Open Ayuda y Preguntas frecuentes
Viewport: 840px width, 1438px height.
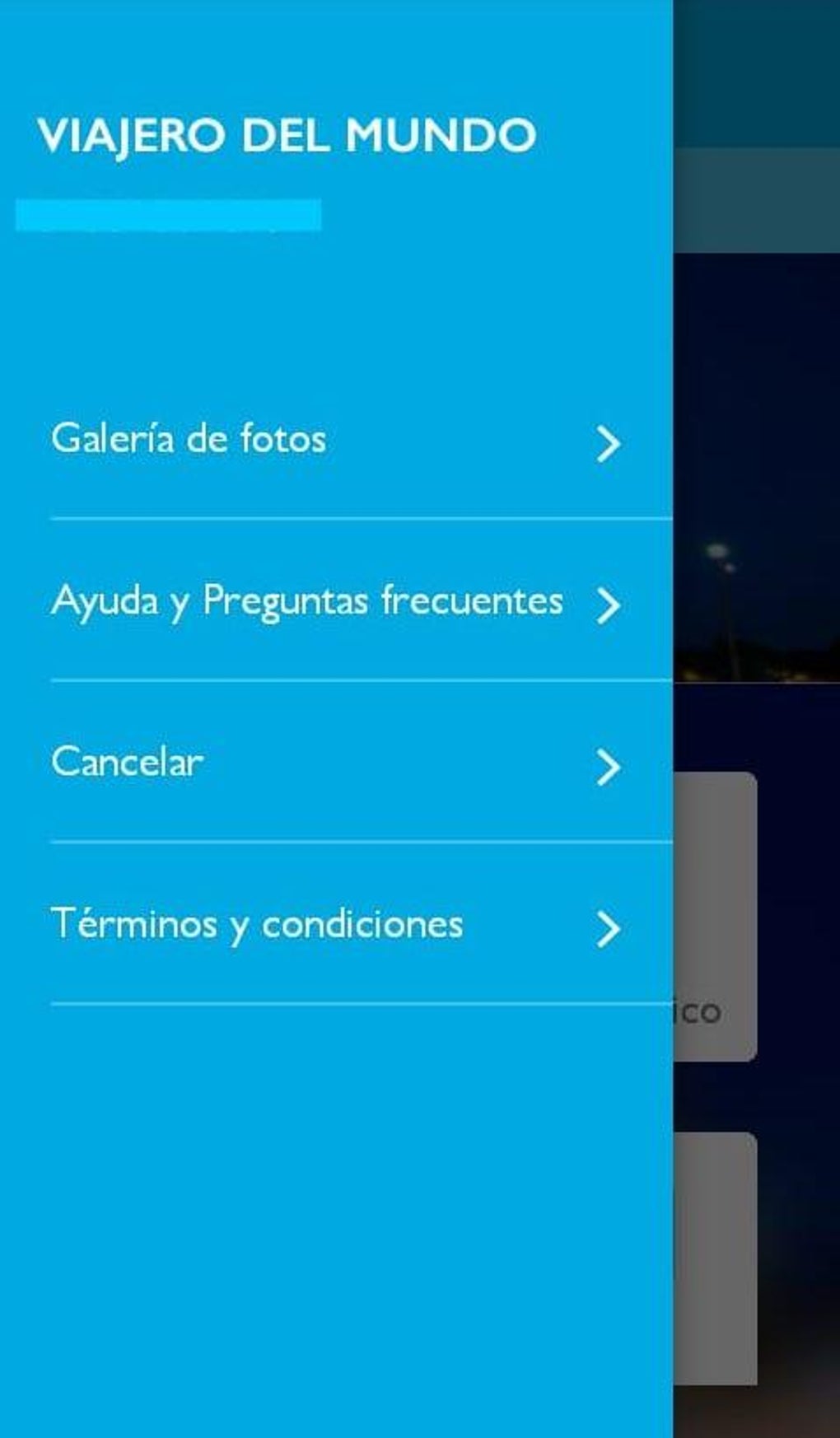click(x=305, y=600)
